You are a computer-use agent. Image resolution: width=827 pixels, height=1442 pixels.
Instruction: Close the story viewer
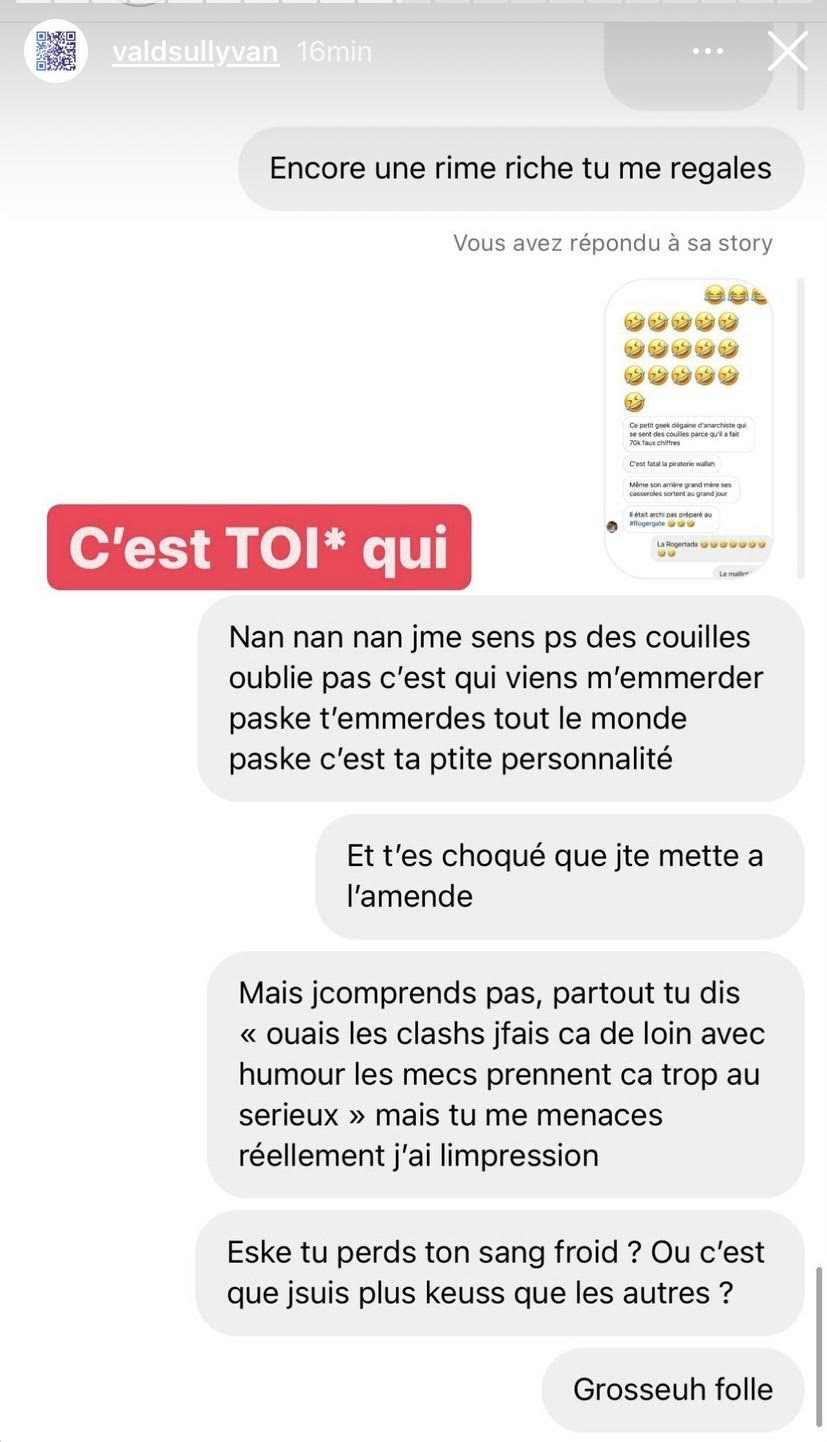[x=787, y=51]
